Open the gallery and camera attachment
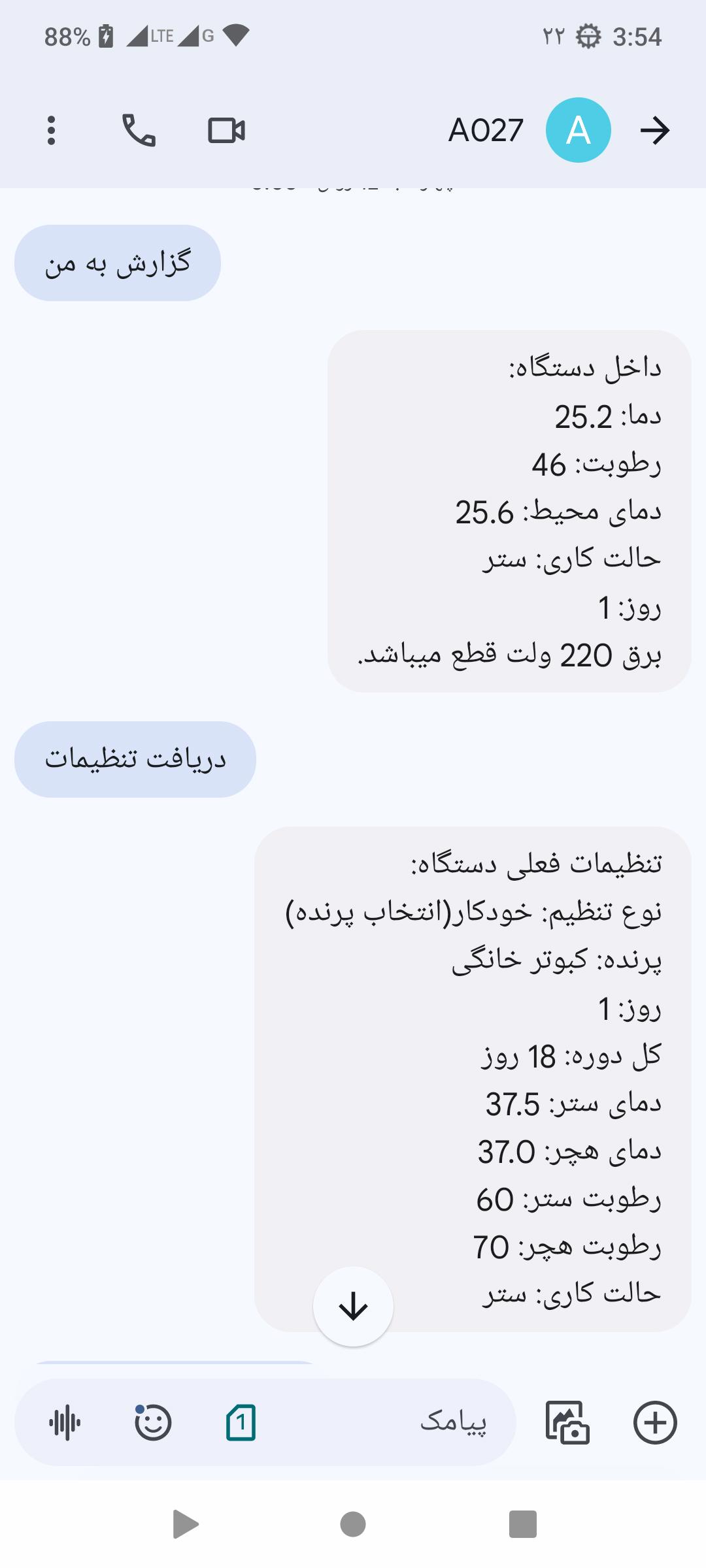This screenshot has height=1568, width=706. (567, 1423)
